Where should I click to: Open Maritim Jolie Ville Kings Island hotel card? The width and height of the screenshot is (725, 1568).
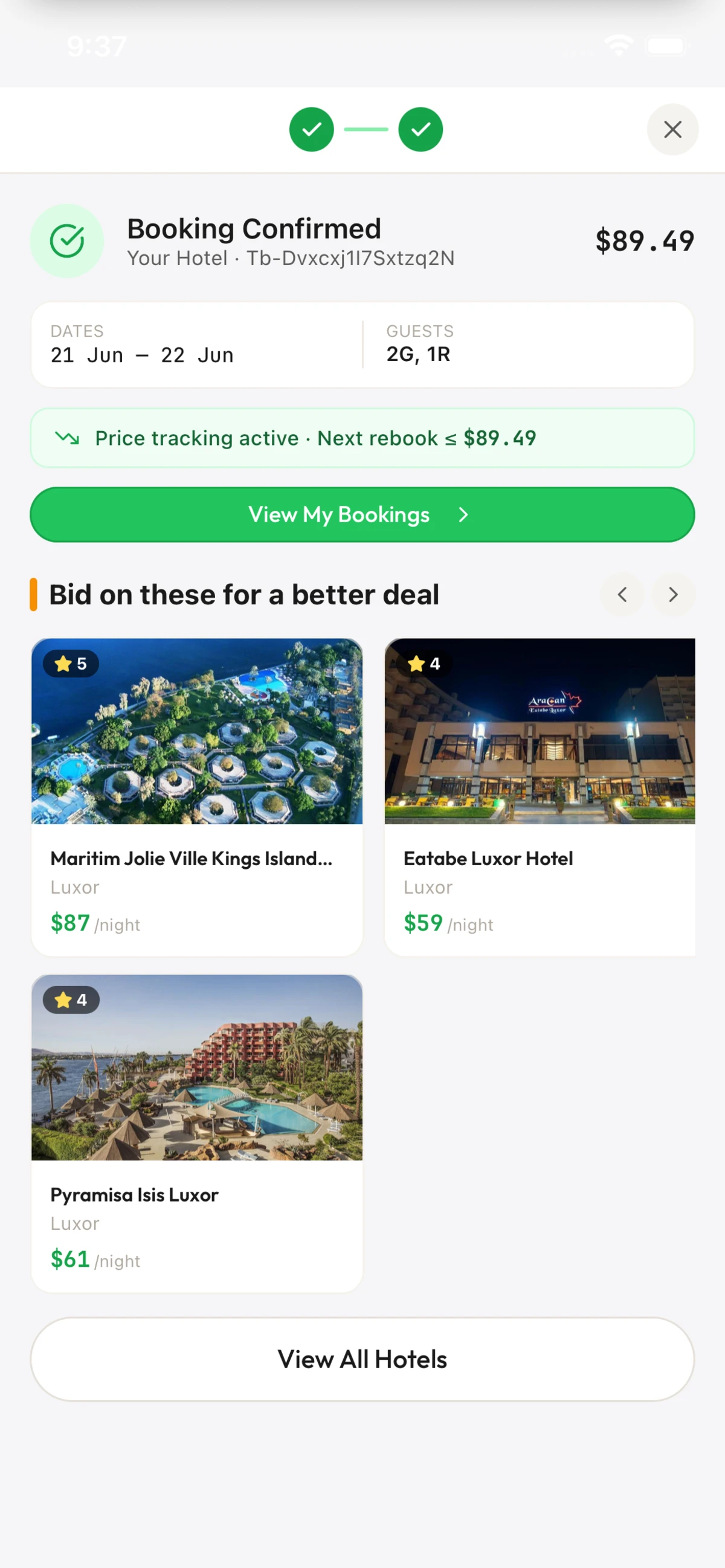click(197, 797)
